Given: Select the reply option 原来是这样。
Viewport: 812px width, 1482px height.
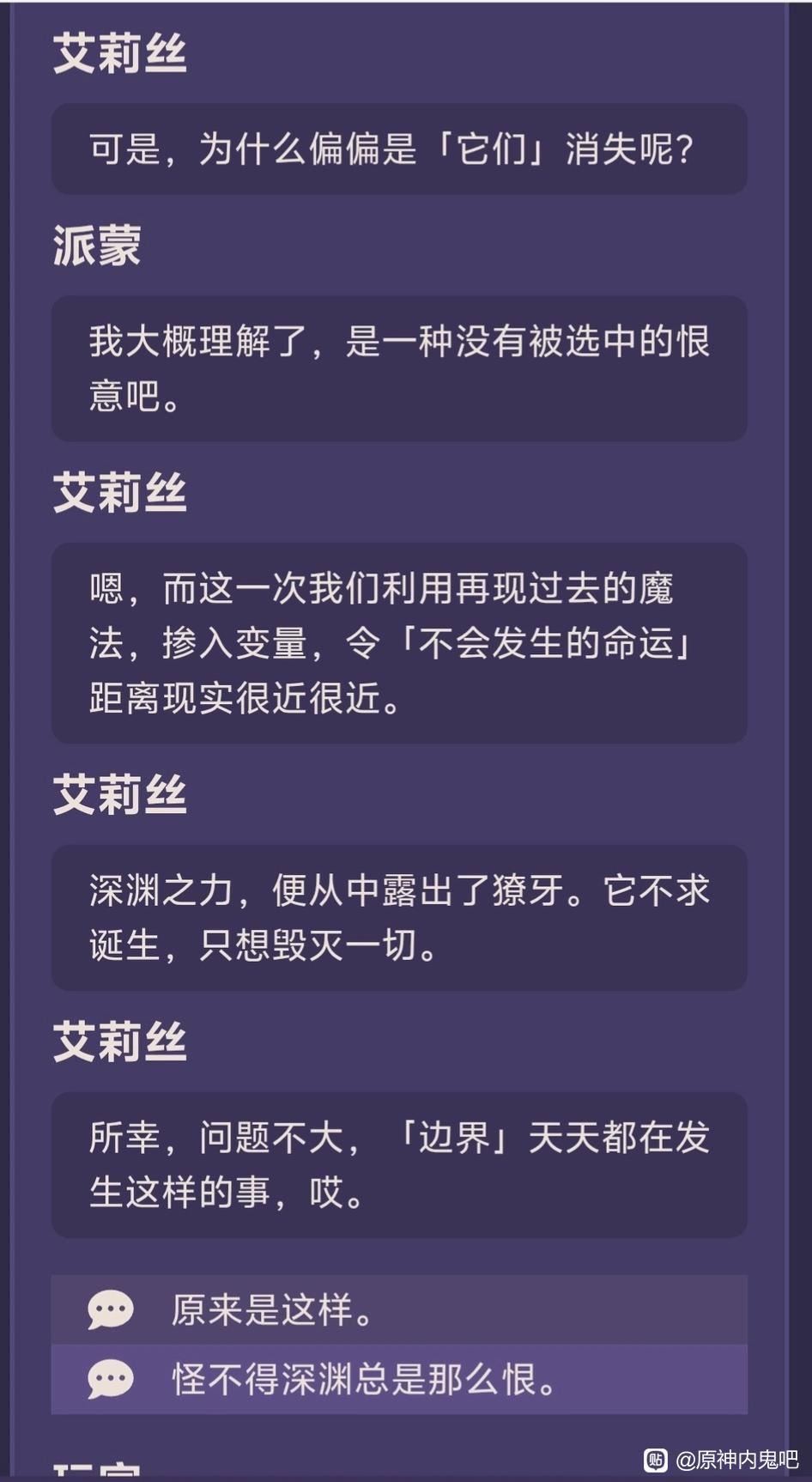Looking at the screenshot, I should (398, 1310).
